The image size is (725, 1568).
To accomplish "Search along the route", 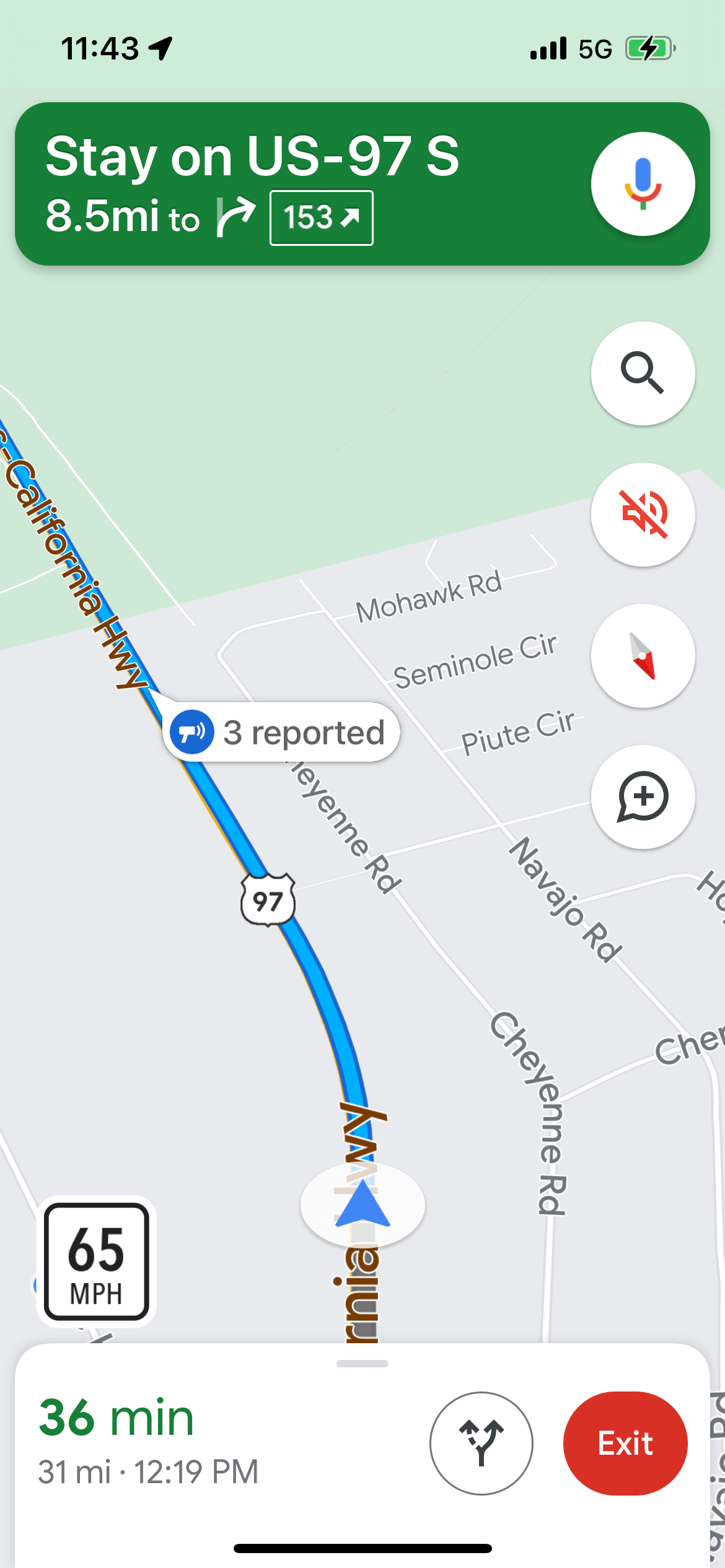I will (643, 373).
